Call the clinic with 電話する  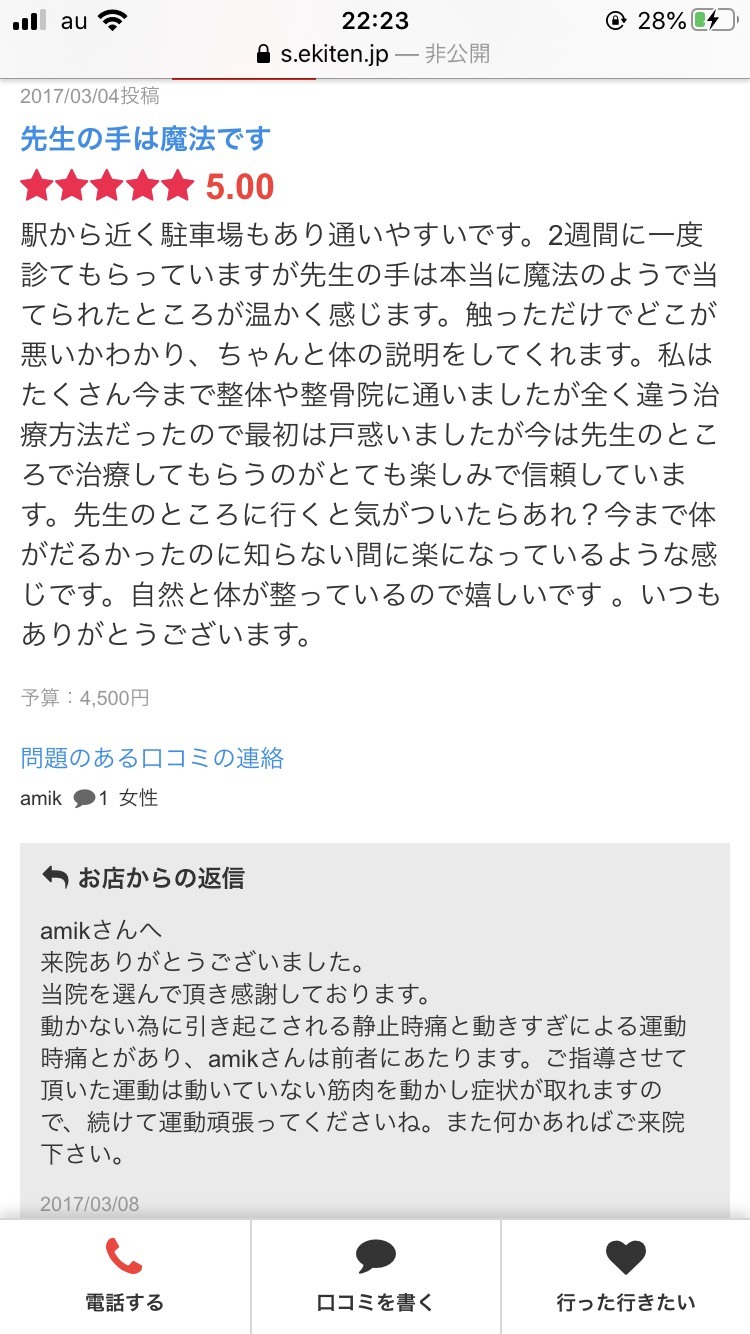tap(124, 1275)
